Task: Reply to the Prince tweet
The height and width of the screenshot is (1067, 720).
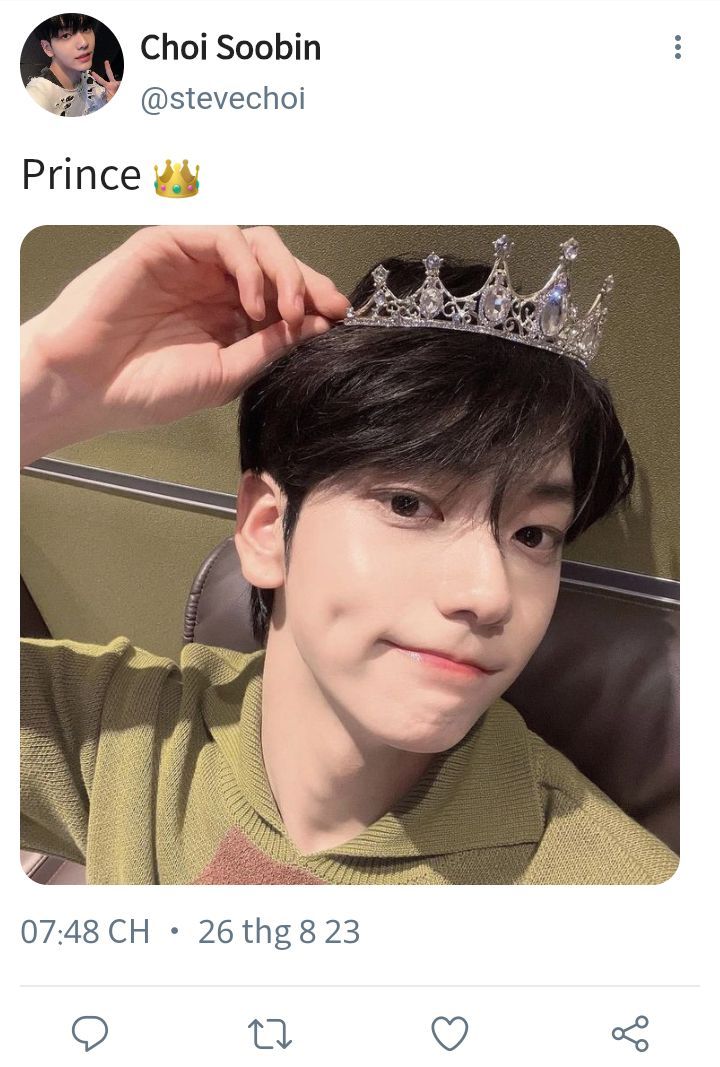Action: [90, 1033]
